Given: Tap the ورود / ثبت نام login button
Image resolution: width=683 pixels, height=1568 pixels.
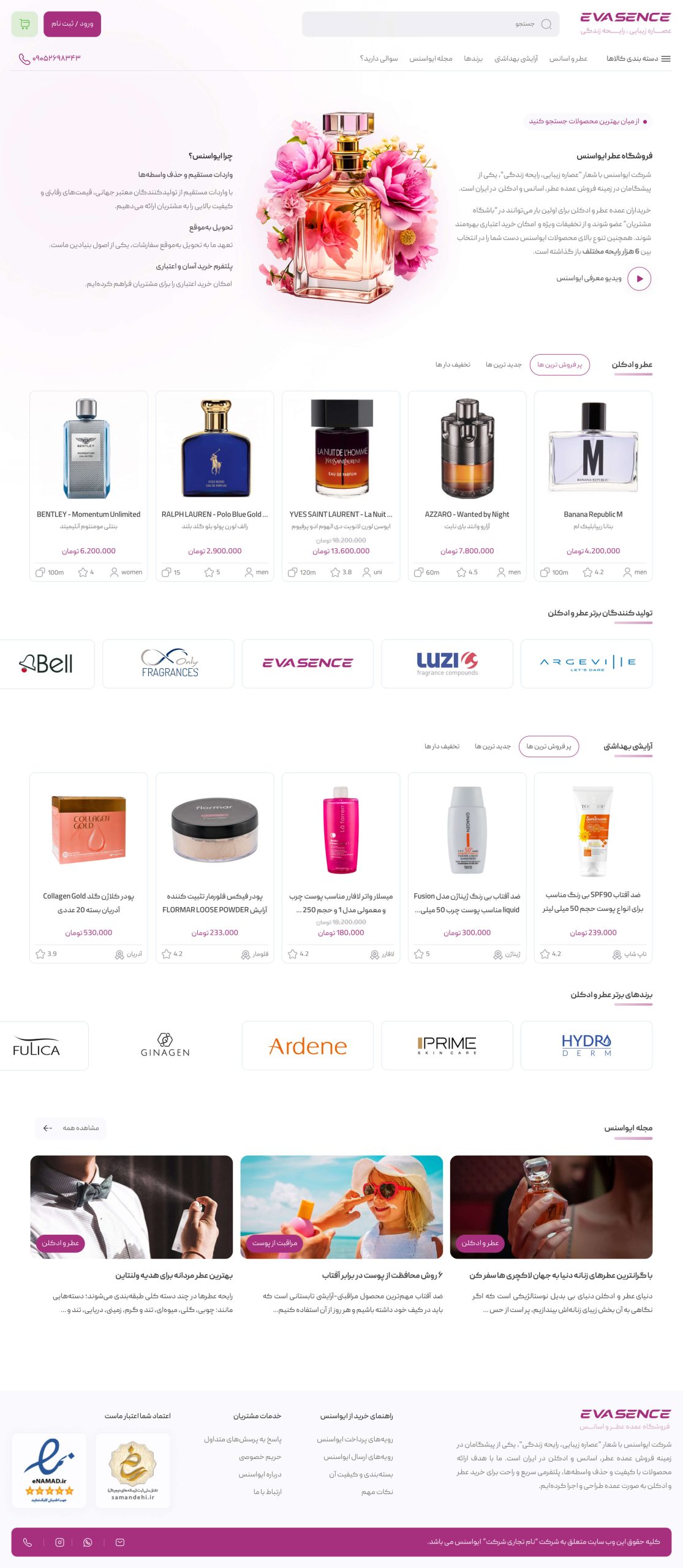Looking at the screenshot, I should tap(72, 24).
